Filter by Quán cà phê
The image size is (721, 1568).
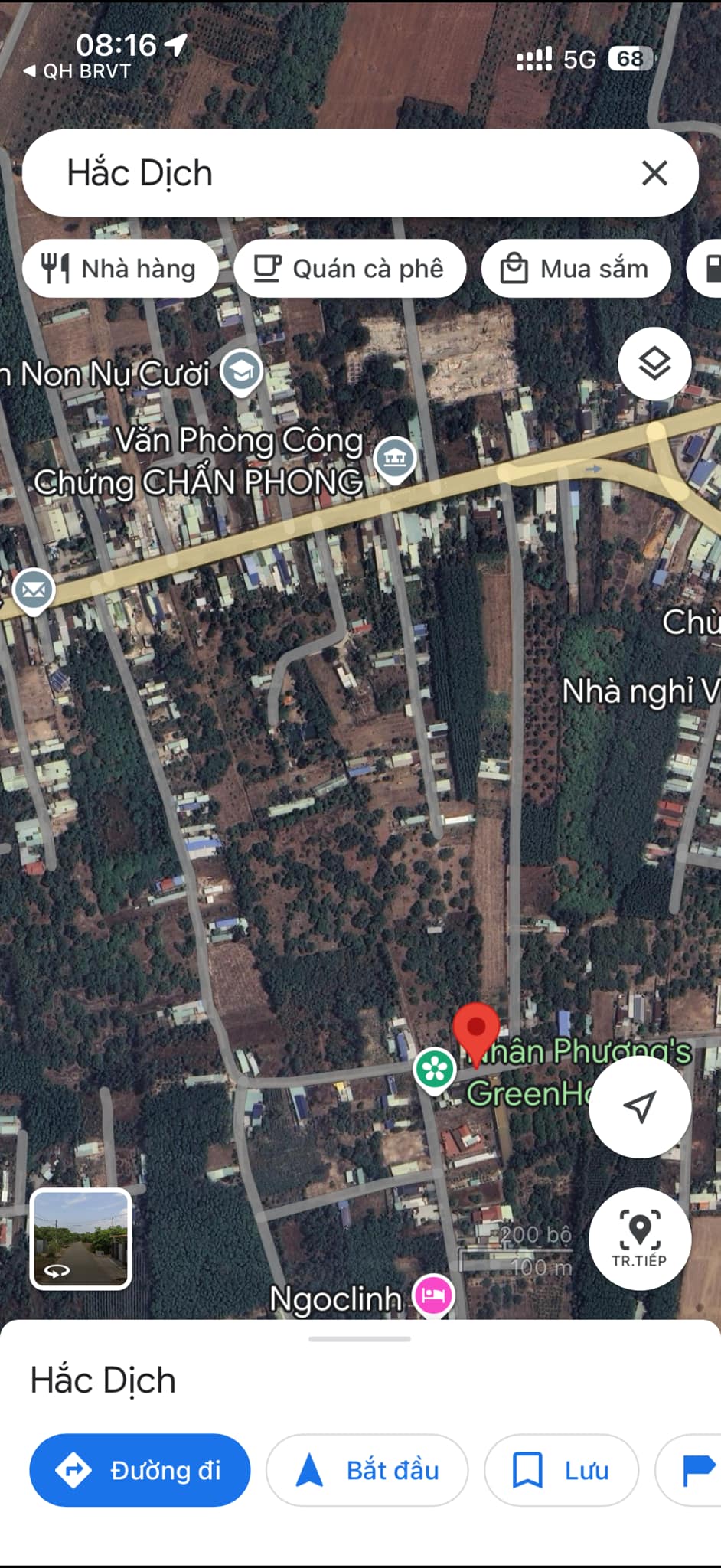tap(350, 269)
